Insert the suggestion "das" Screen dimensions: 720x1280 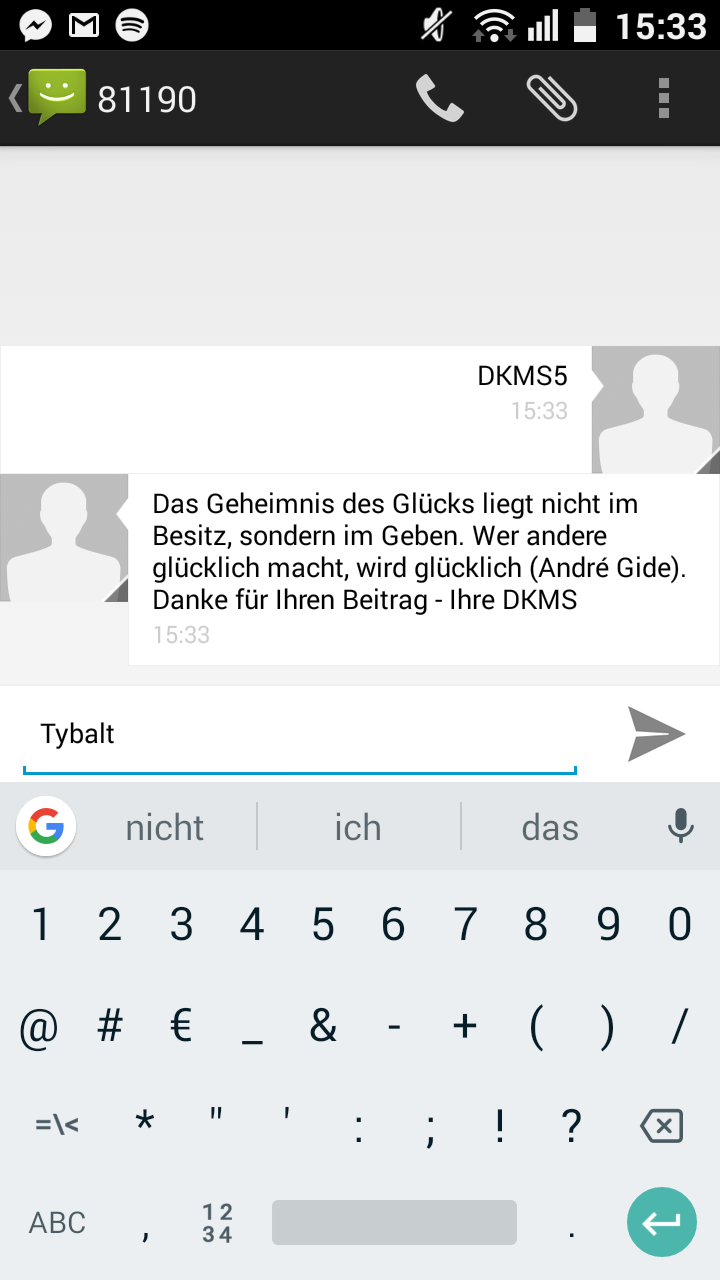(x=550, y=828)
